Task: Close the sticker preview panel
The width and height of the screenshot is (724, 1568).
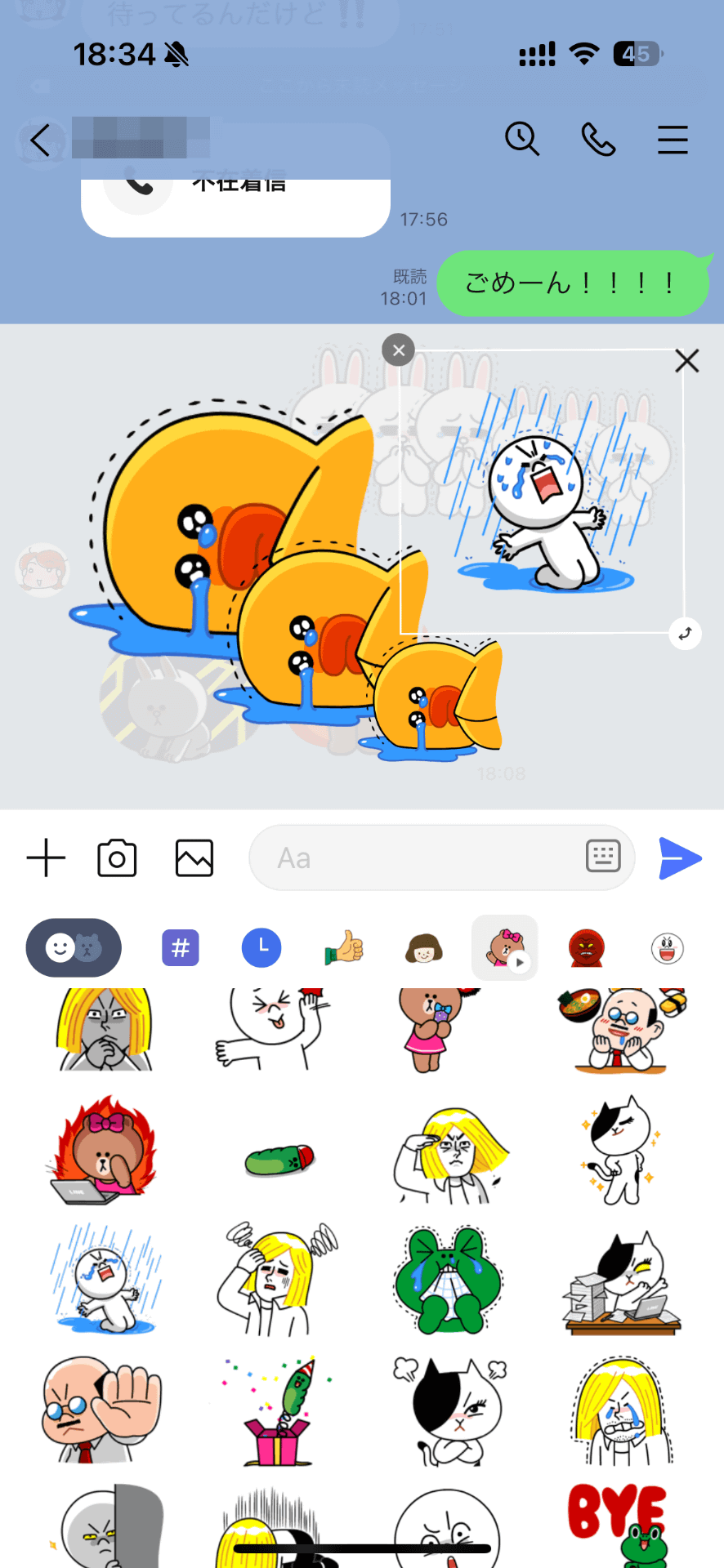Action: click(687, 360)
